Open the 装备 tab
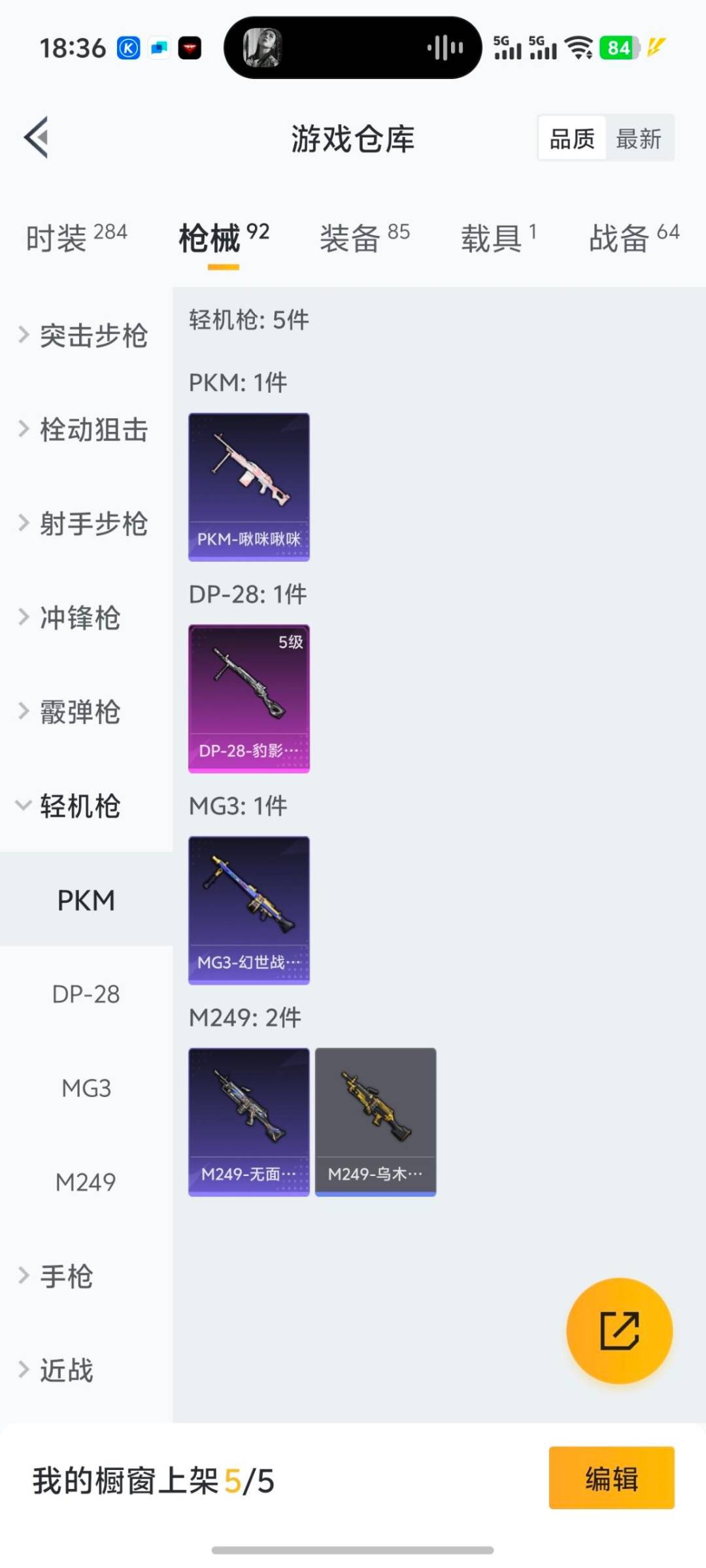The width and height of the screenshot is (706, 1568). coord(364,237)
